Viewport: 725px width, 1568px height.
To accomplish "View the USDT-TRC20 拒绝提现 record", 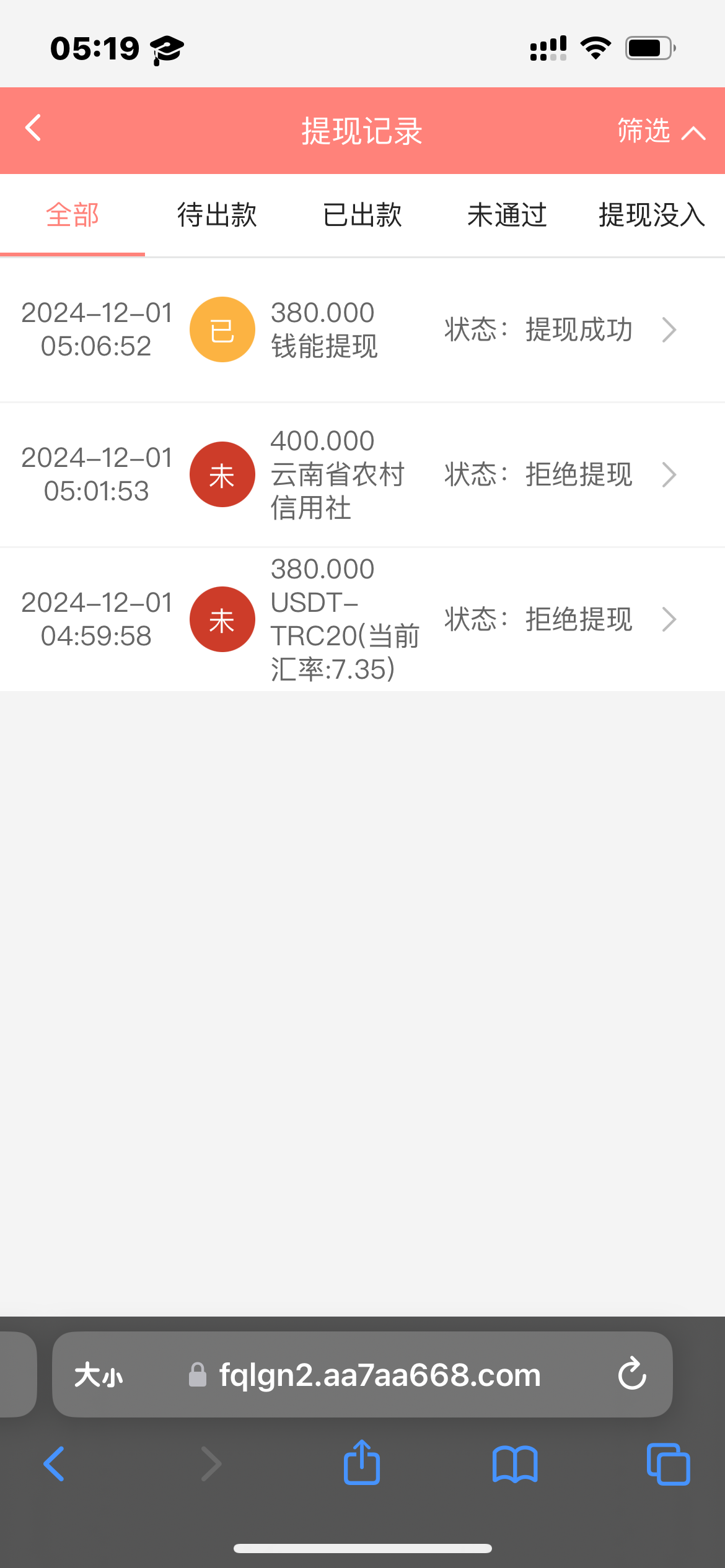I will coord(362,619).
